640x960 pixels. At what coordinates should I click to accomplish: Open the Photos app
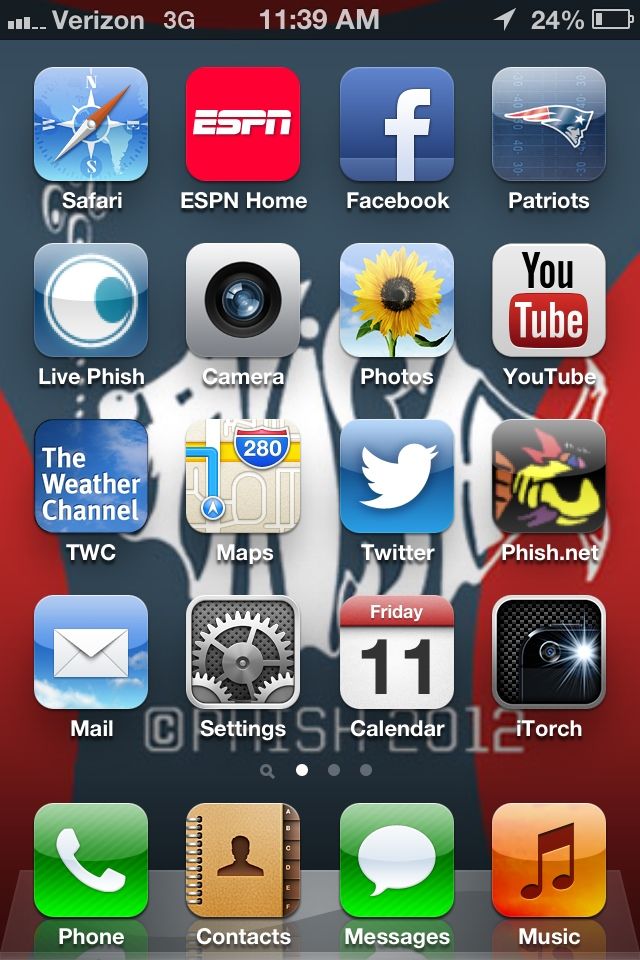coord(397,300)
